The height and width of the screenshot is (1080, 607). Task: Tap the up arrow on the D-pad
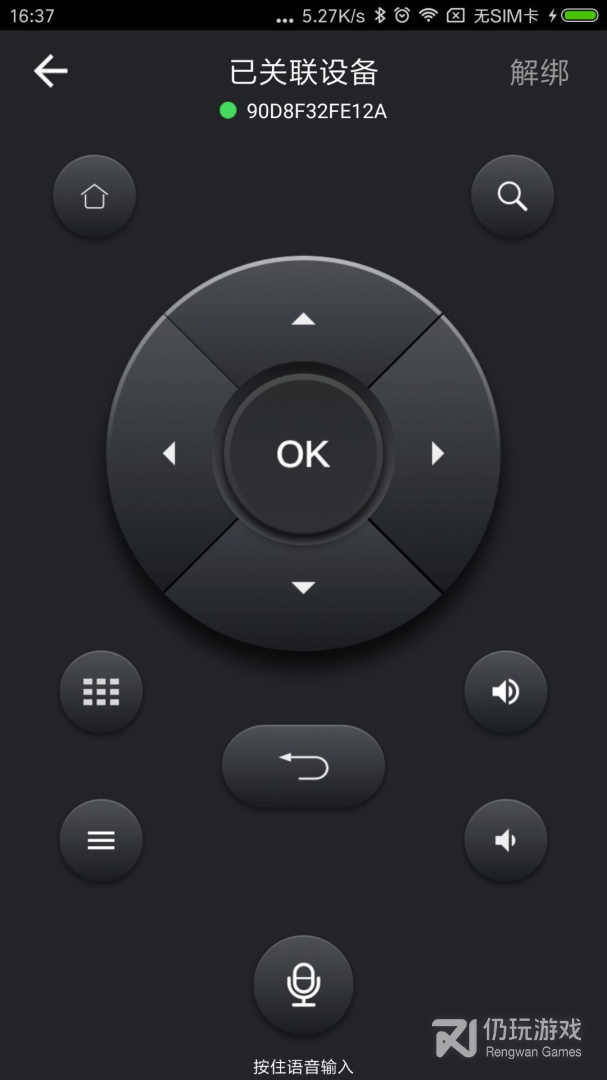(x=303, y=319)
